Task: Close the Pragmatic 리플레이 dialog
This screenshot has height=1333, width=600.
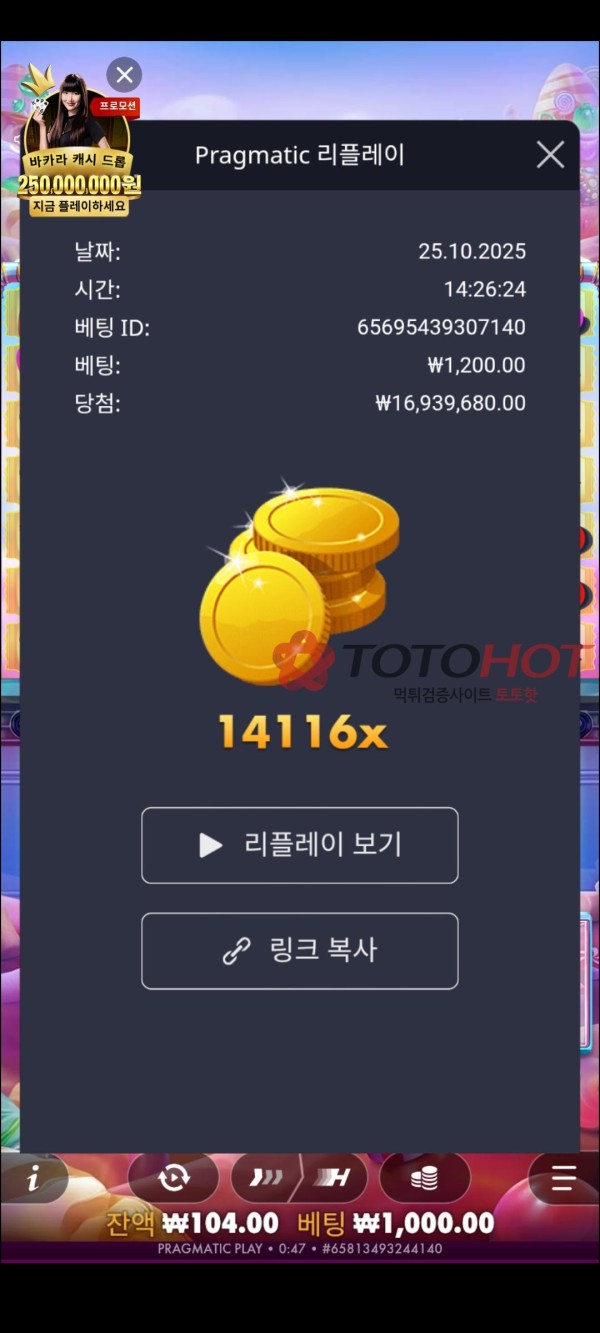Action: click(550, 155)
